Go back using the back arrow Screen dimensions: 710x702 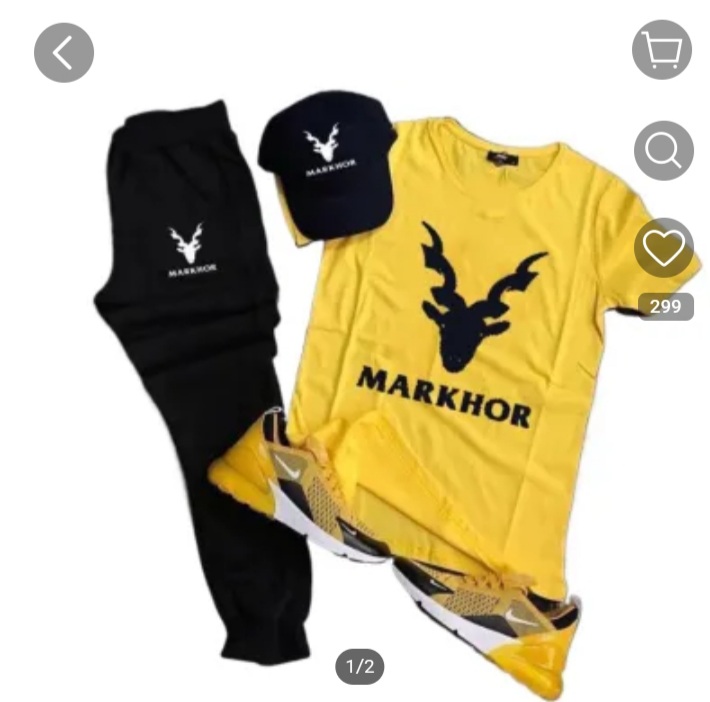(63, 53)
